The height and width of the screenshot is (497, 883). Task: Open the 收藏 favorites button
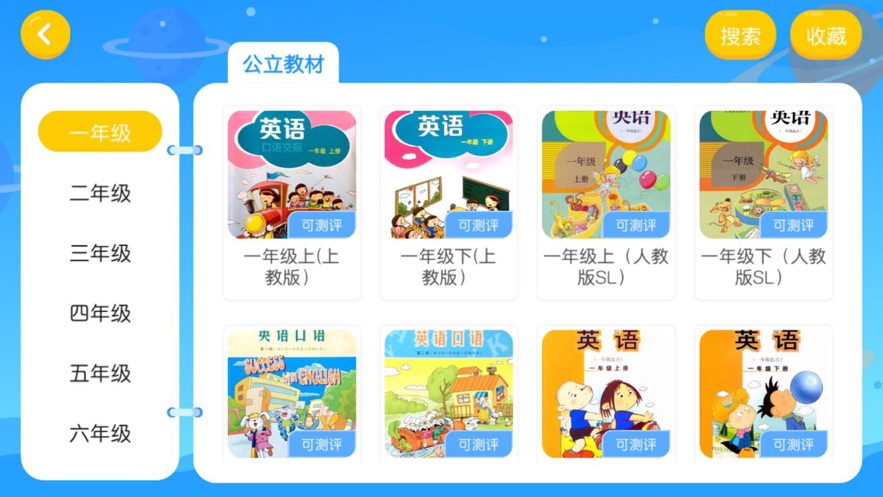pos(826,36)
